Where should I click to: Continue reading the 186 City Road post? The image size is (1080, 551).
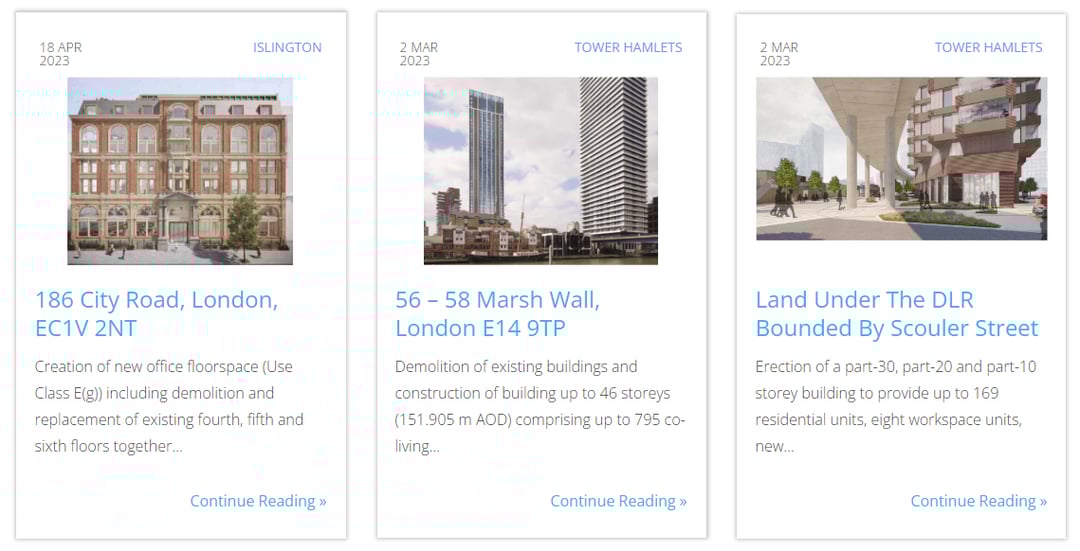258,501
